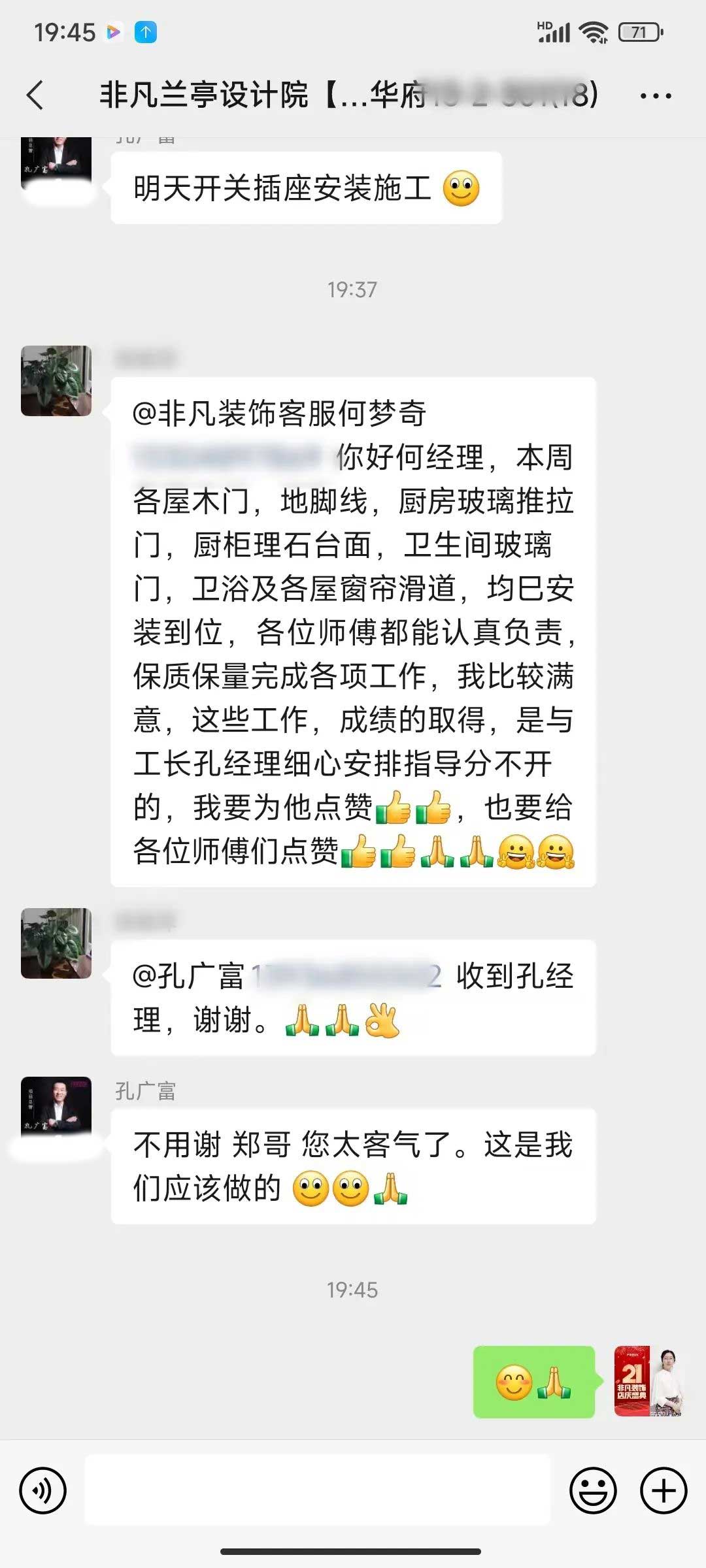
Task: Go back to the chat list
Action: coord(36,95)
